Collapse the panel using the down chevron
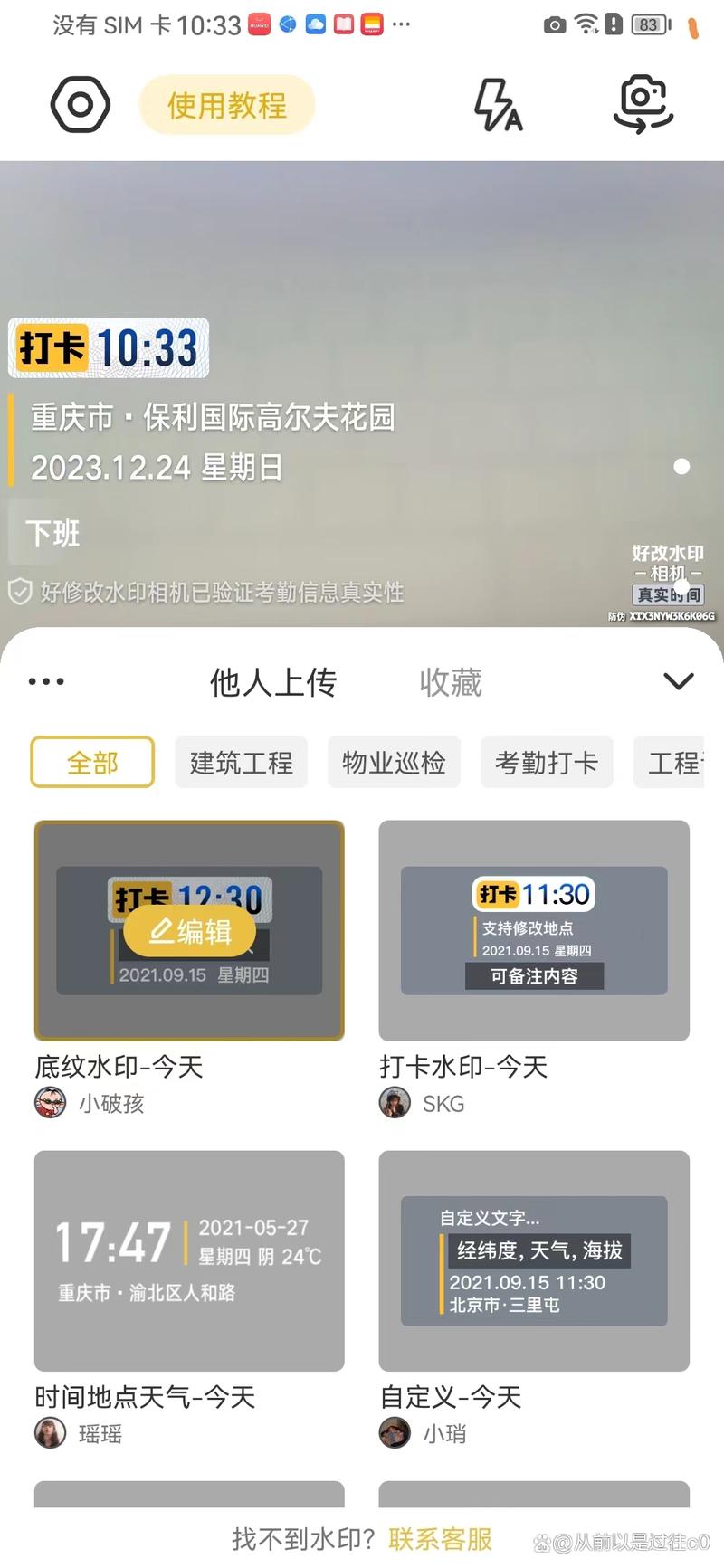 click(678, 680)
